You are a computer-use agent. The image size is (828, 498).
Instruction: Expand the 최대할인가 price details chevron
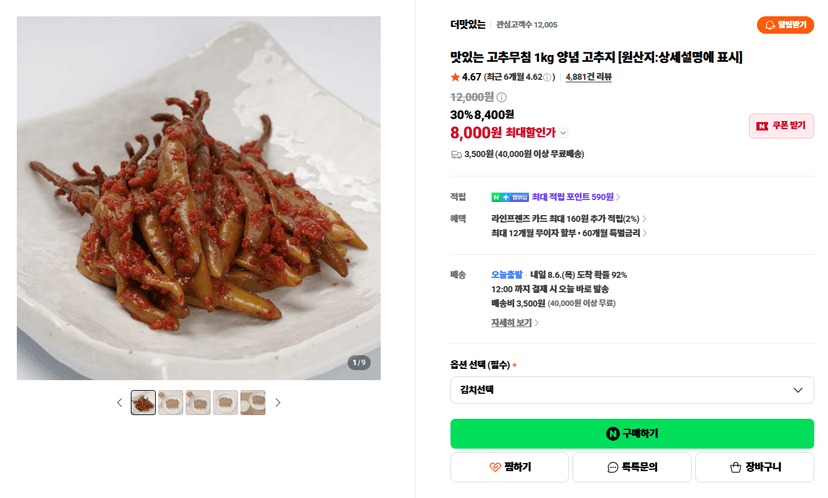(563, 133)
